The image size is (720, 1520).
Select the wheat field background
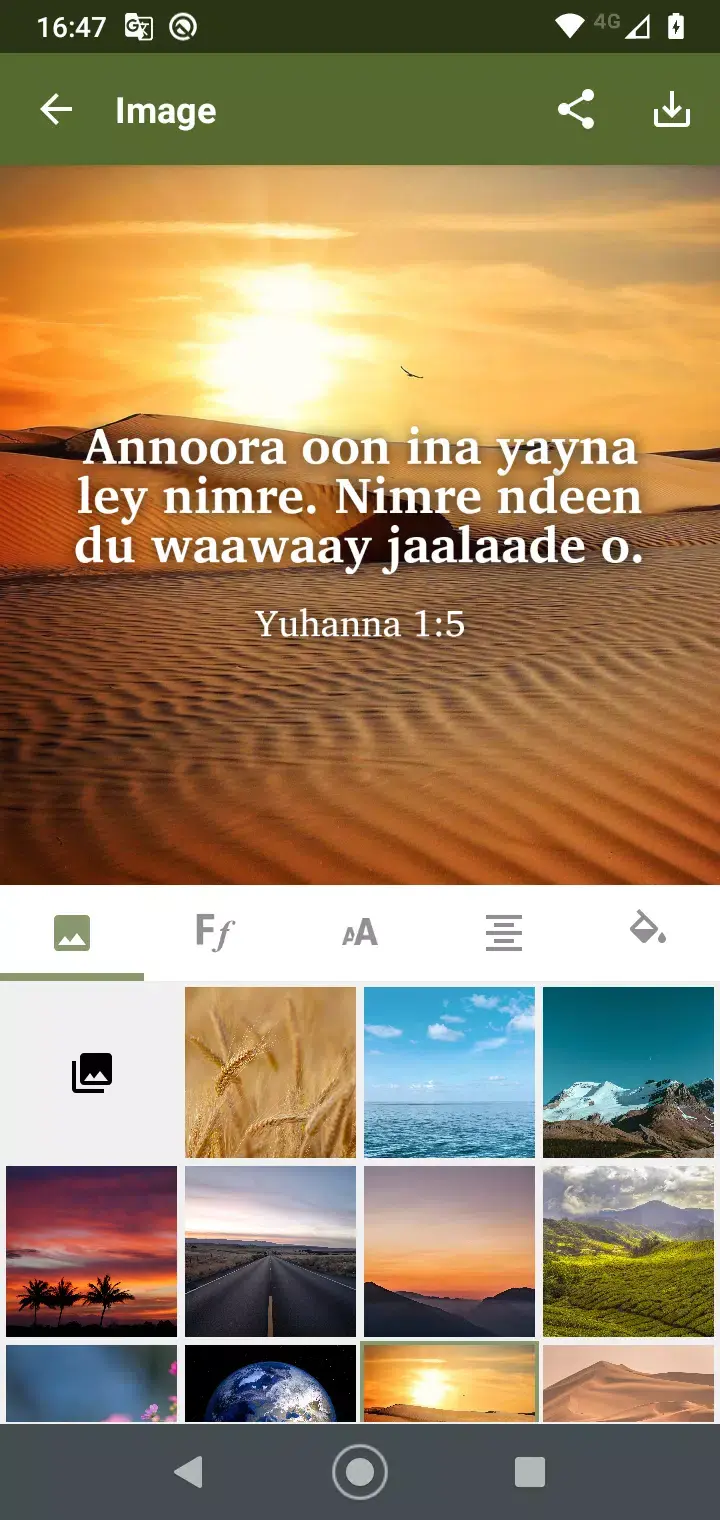point(270,1071)
